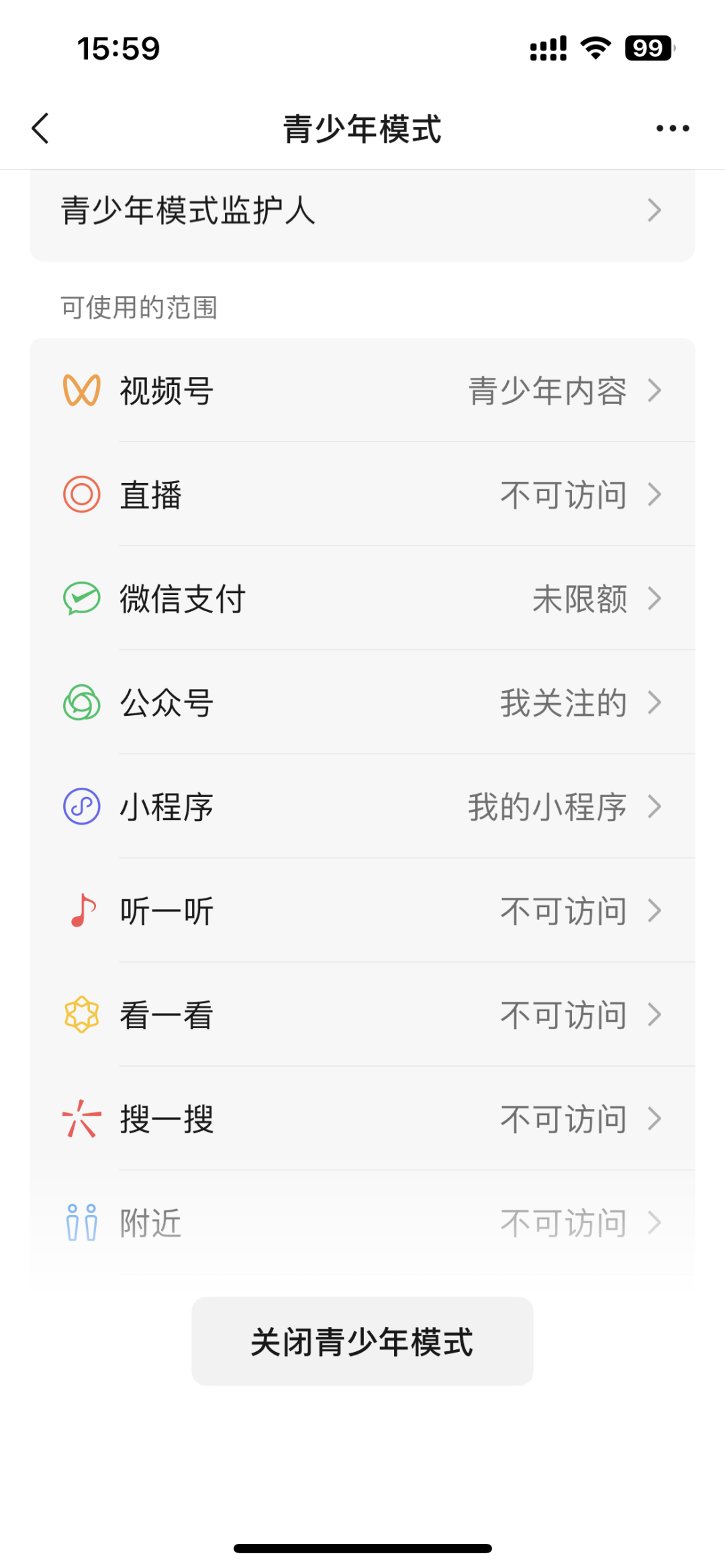Screen dimensions: 725x1568
Task: Open 听一听 access settings
Action: [x=362, y=910]
